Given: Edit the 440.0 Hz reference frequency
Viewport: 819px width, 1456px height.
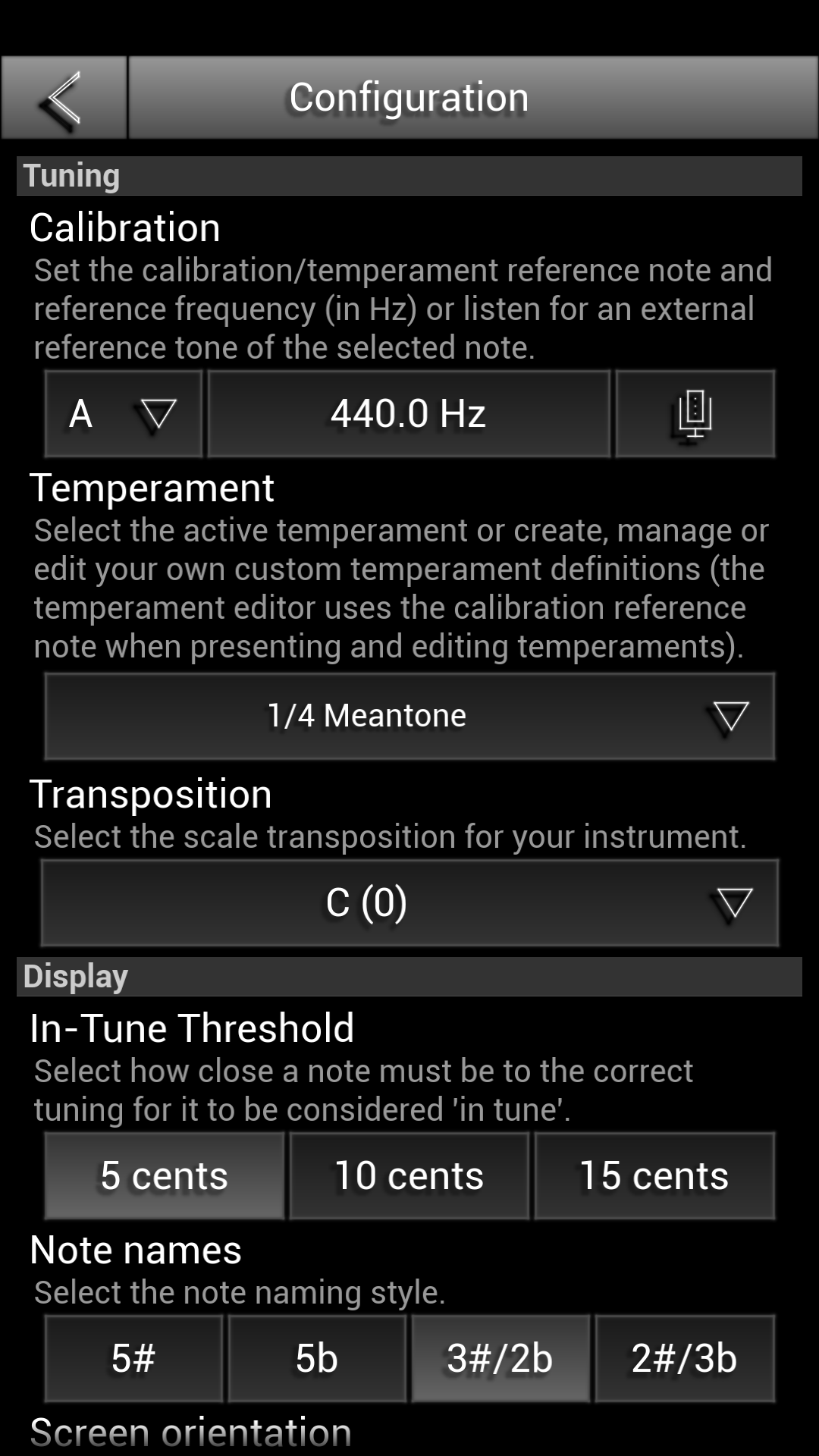Looking at the screenshot, I should point(409,414).
